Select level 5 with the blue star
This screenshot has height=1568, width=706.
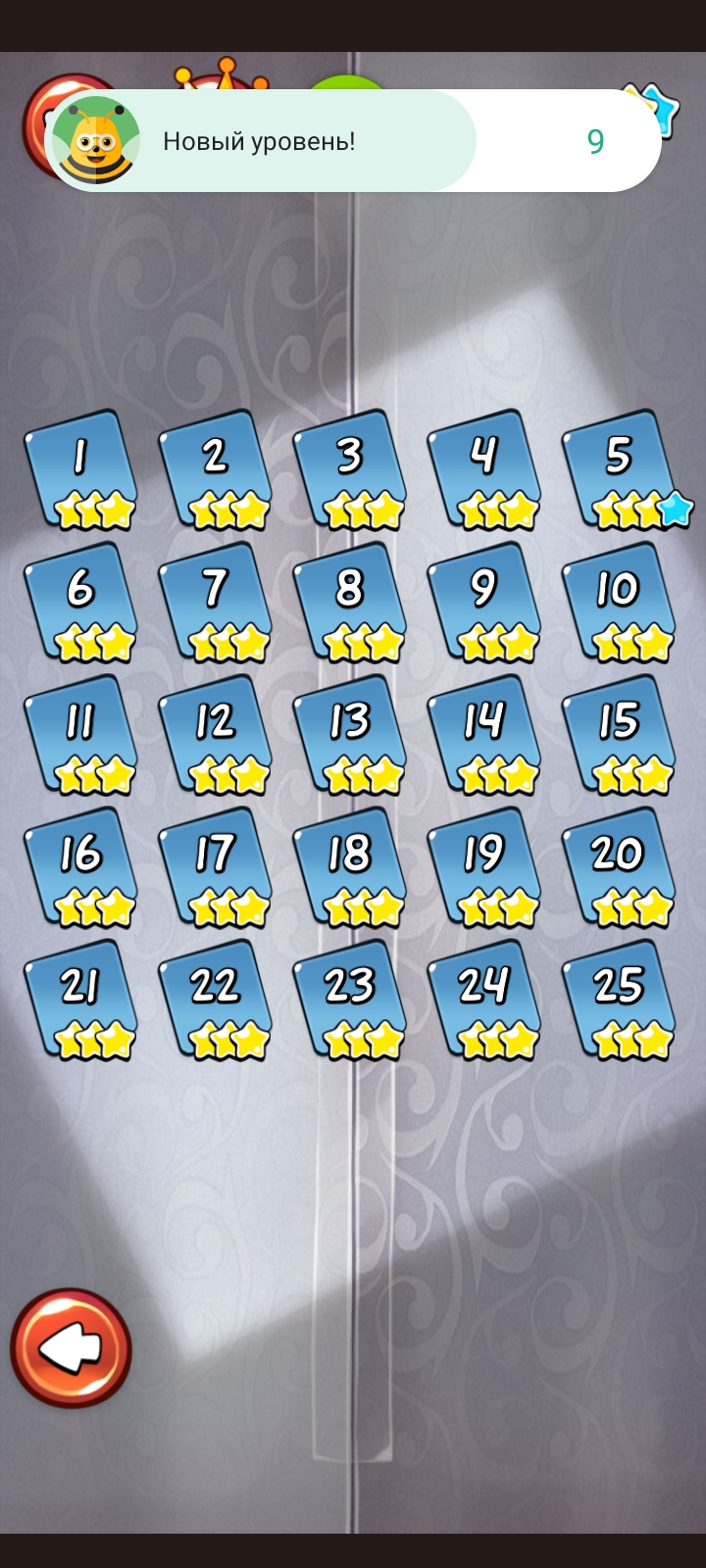(x=620, y=469)
